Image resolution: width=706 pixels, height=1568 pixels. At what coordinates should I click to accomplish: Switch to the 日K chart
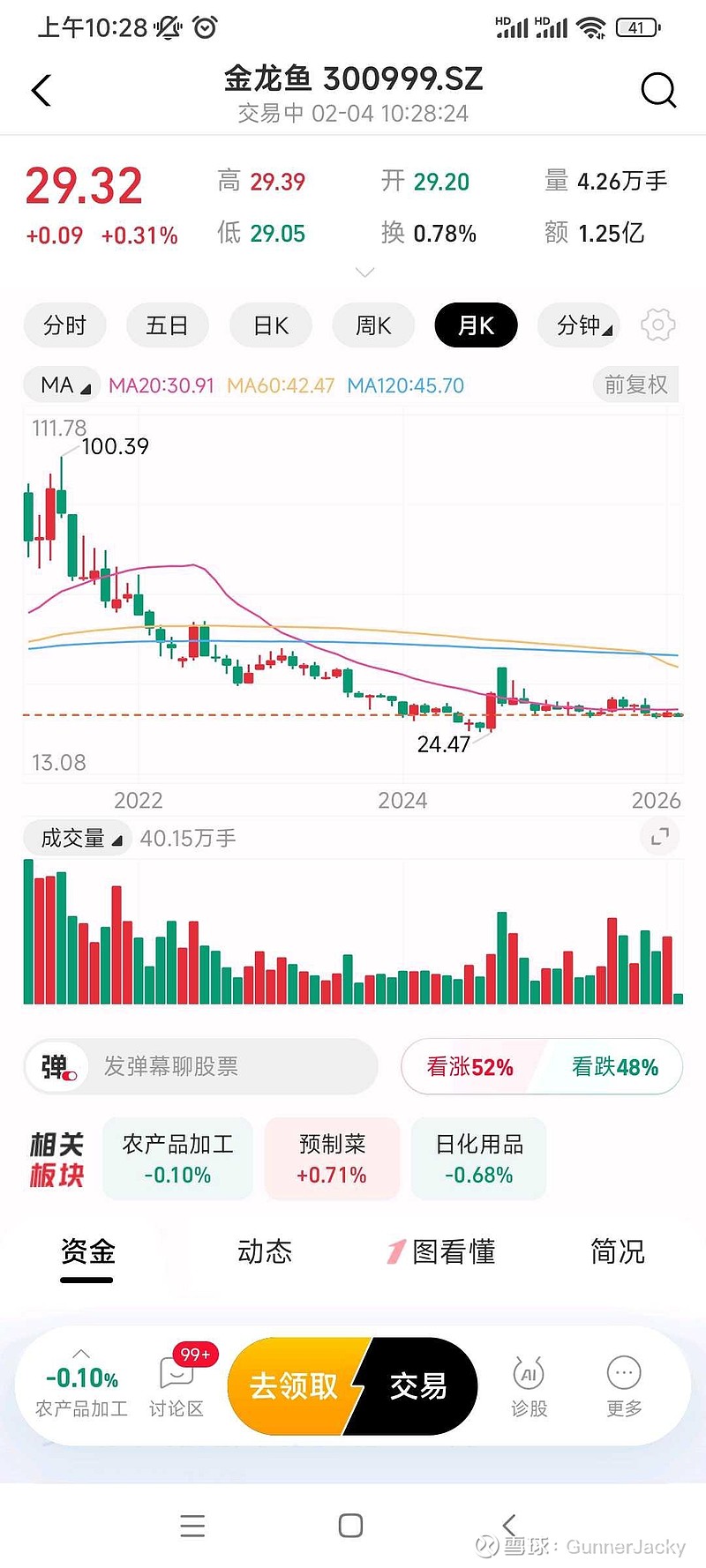pos(270,325)
